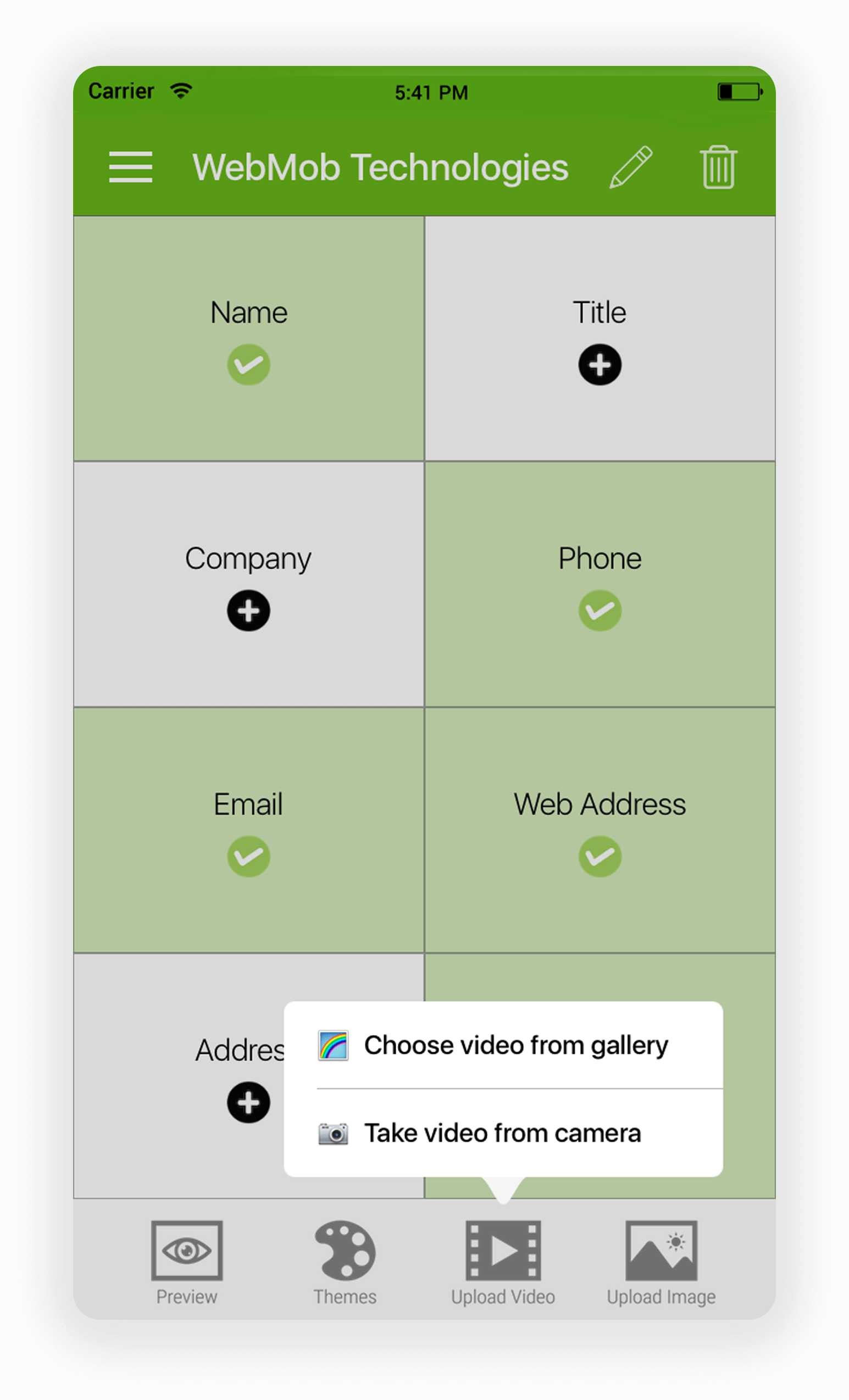Toggle the Phone field checkmark
The width and height of the screenshot is (849, 1400).
600,610
